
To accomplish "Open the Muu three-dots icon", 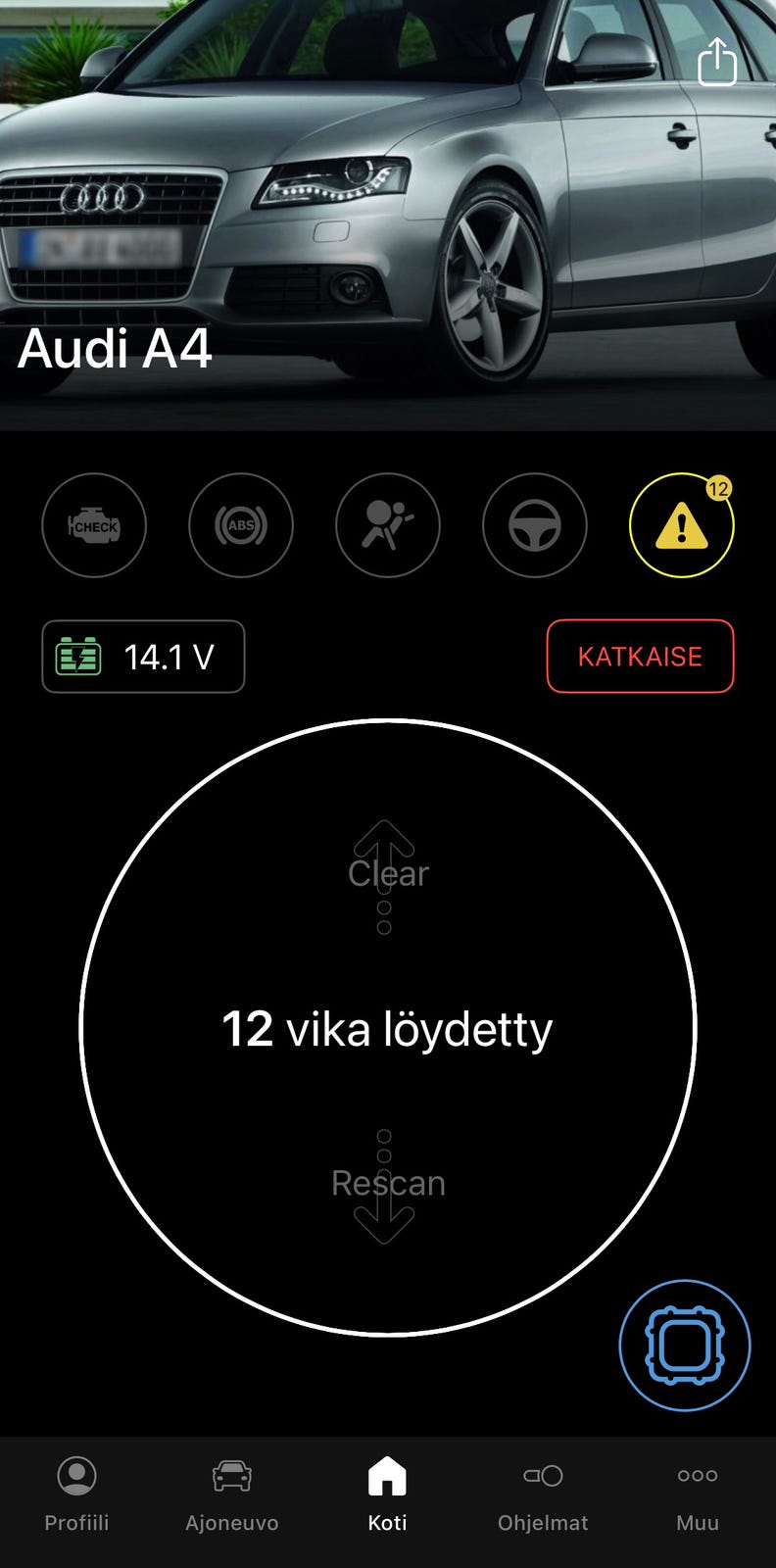I will pos(697,1476).
